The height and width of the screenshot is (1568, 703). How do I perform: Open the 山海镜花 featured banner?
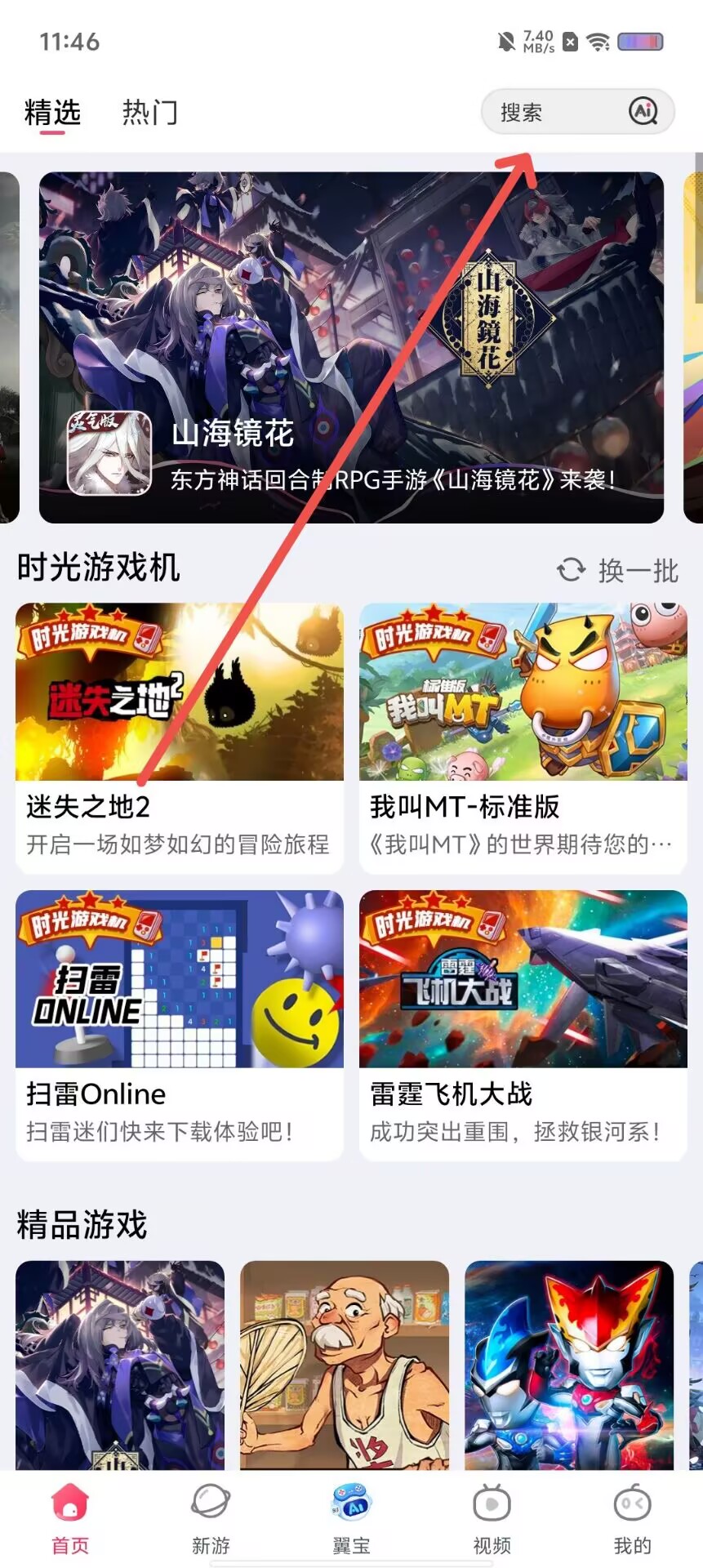click(351, 347)
